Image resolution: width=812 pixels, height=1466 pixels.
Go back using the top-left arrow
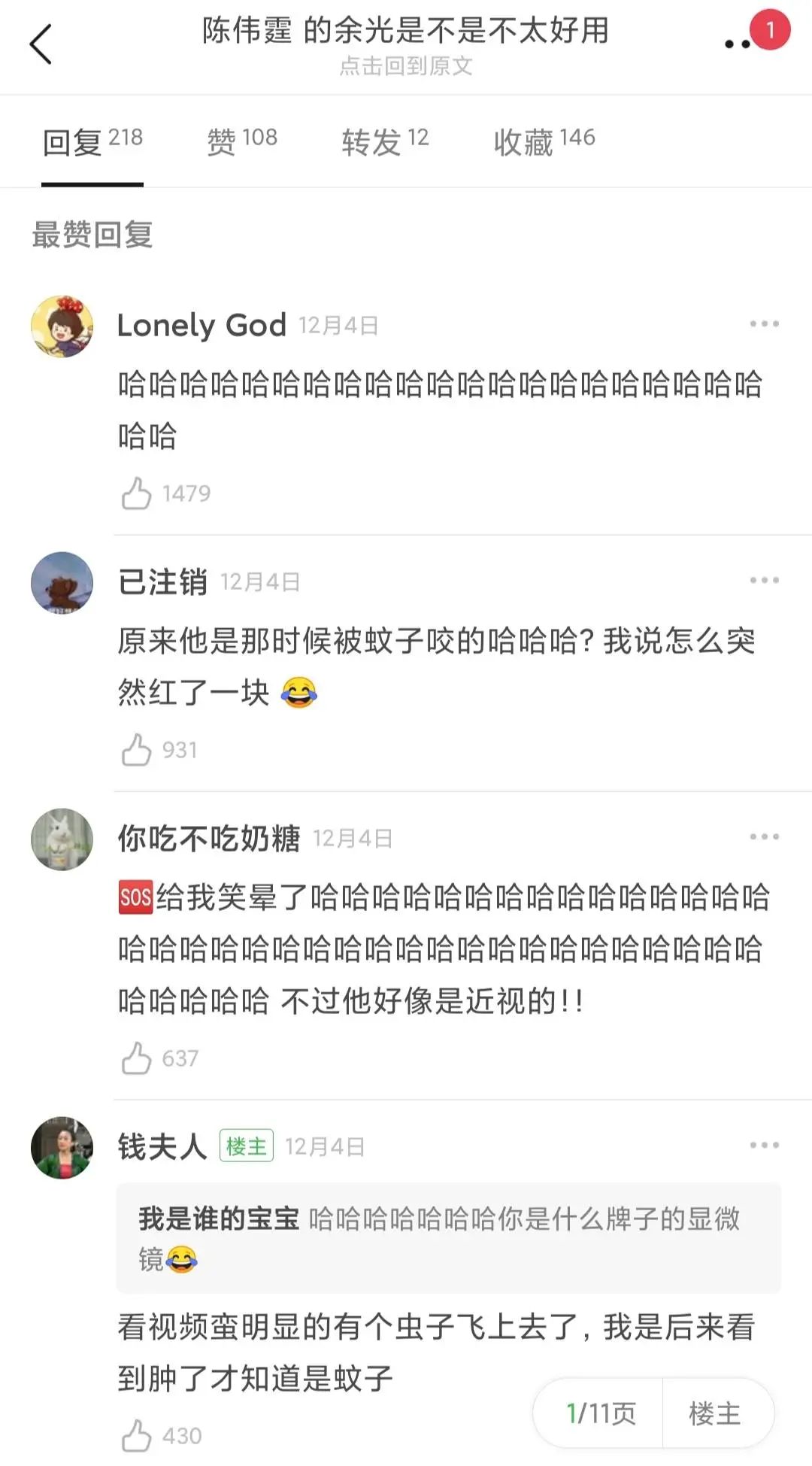41,44
